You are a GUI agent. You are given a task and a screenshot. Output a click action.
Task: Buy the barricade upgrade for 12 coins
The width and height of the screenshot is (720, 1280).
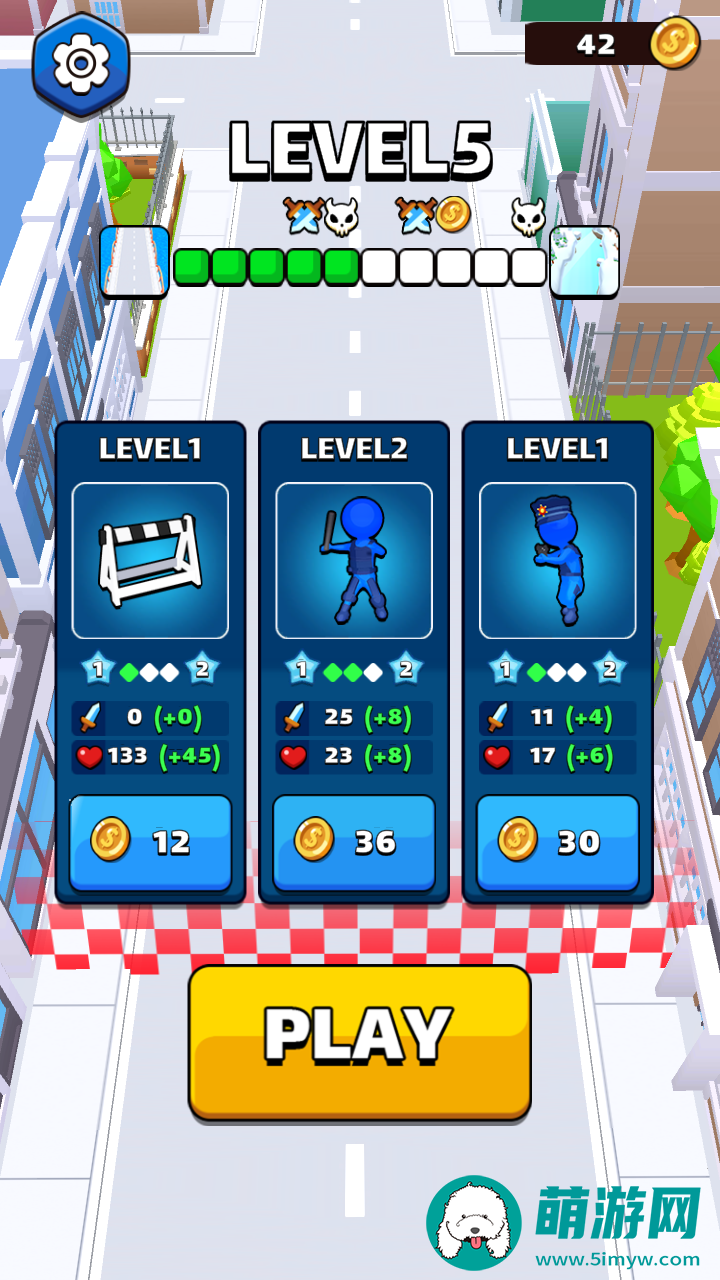[x=150, y=842]
